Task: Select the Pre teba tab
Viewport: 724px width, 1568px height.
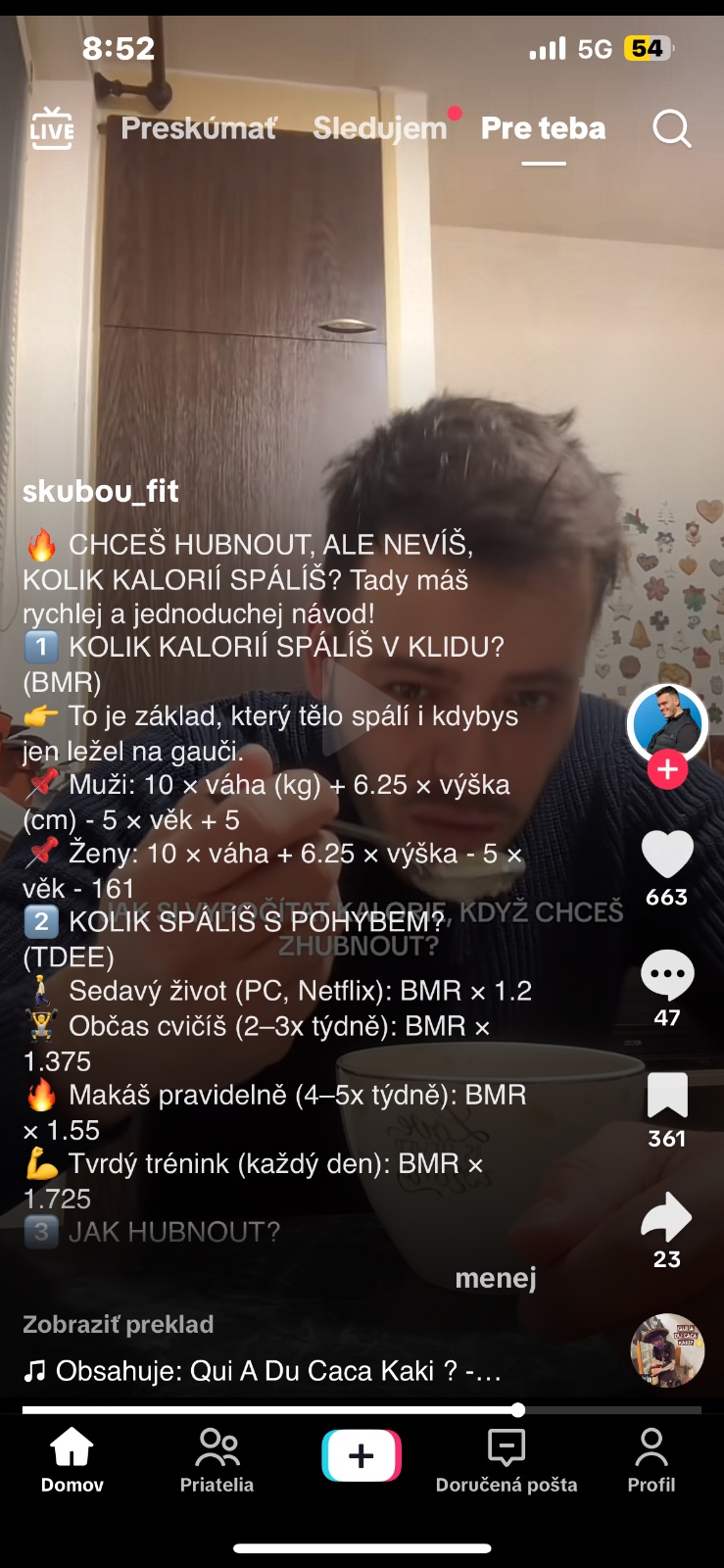Action: pyautogui.click(x=543, y=128)
